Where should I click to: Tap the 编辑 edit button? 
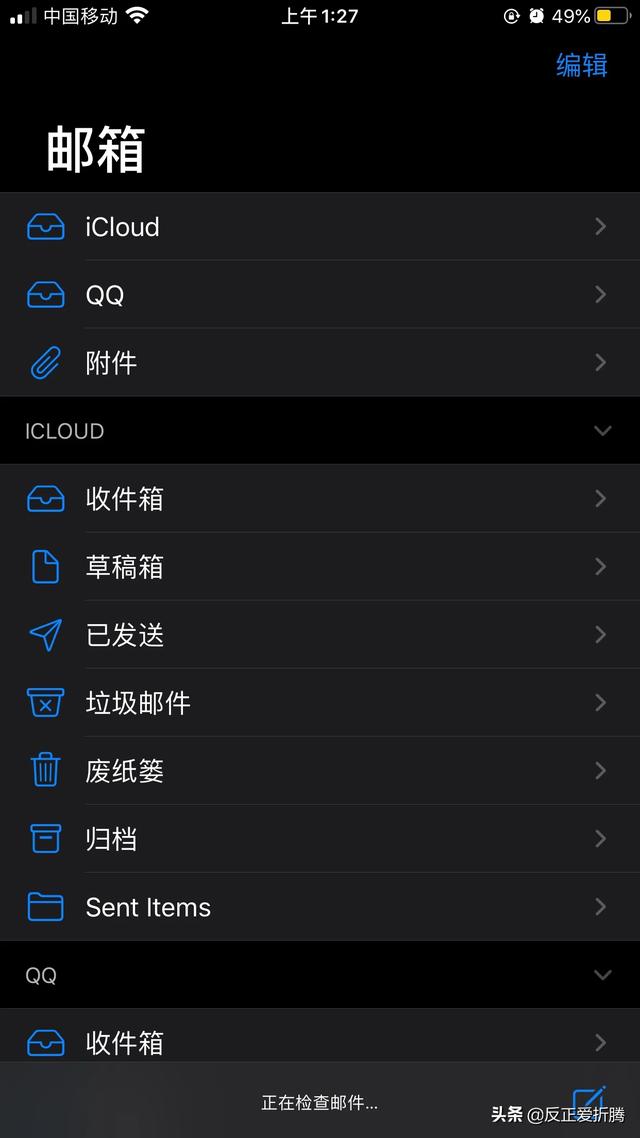[x=581, y=65]
